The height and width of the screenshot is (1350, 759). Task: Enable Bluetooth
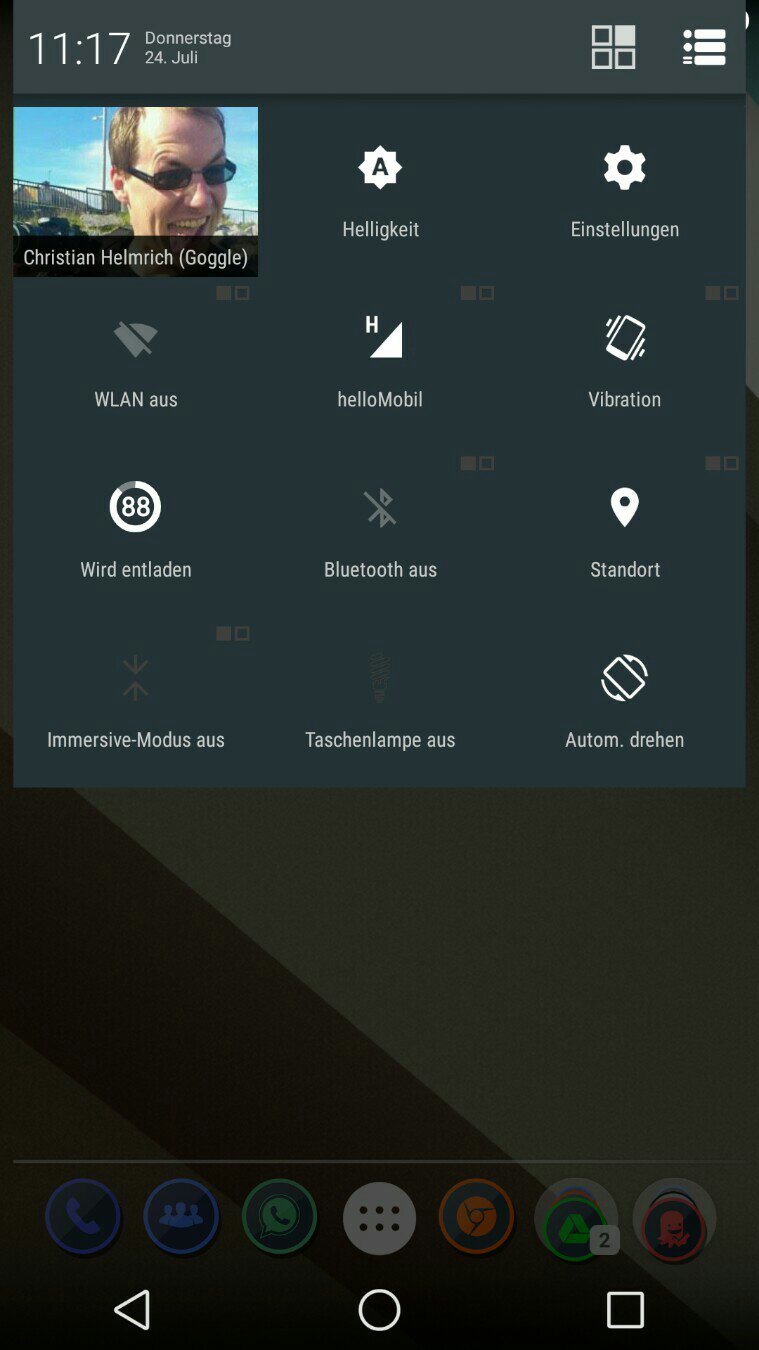click(x=380, y=531)
